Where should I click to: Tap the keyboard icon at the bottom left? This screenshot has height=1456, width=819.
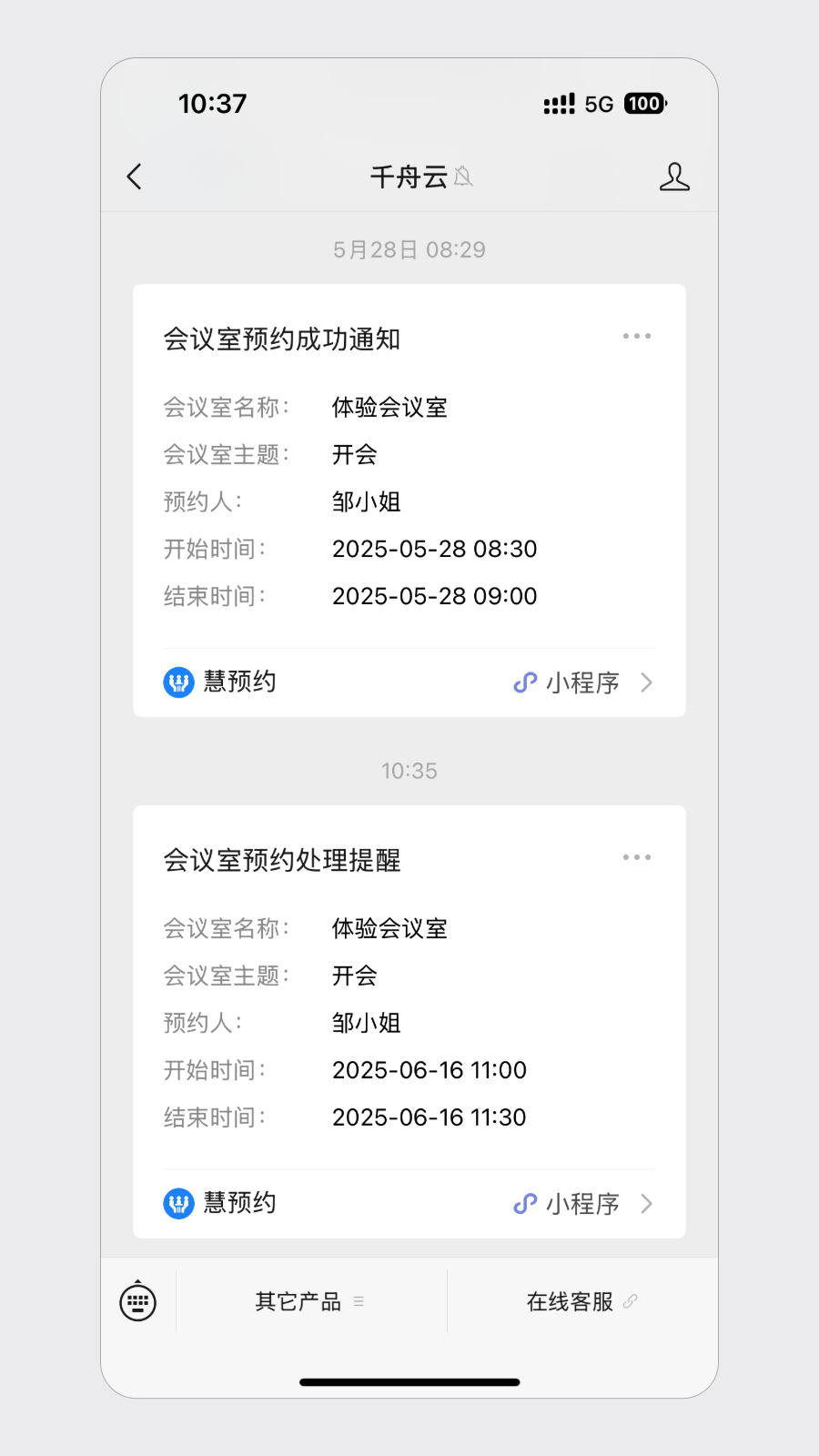137,1301
